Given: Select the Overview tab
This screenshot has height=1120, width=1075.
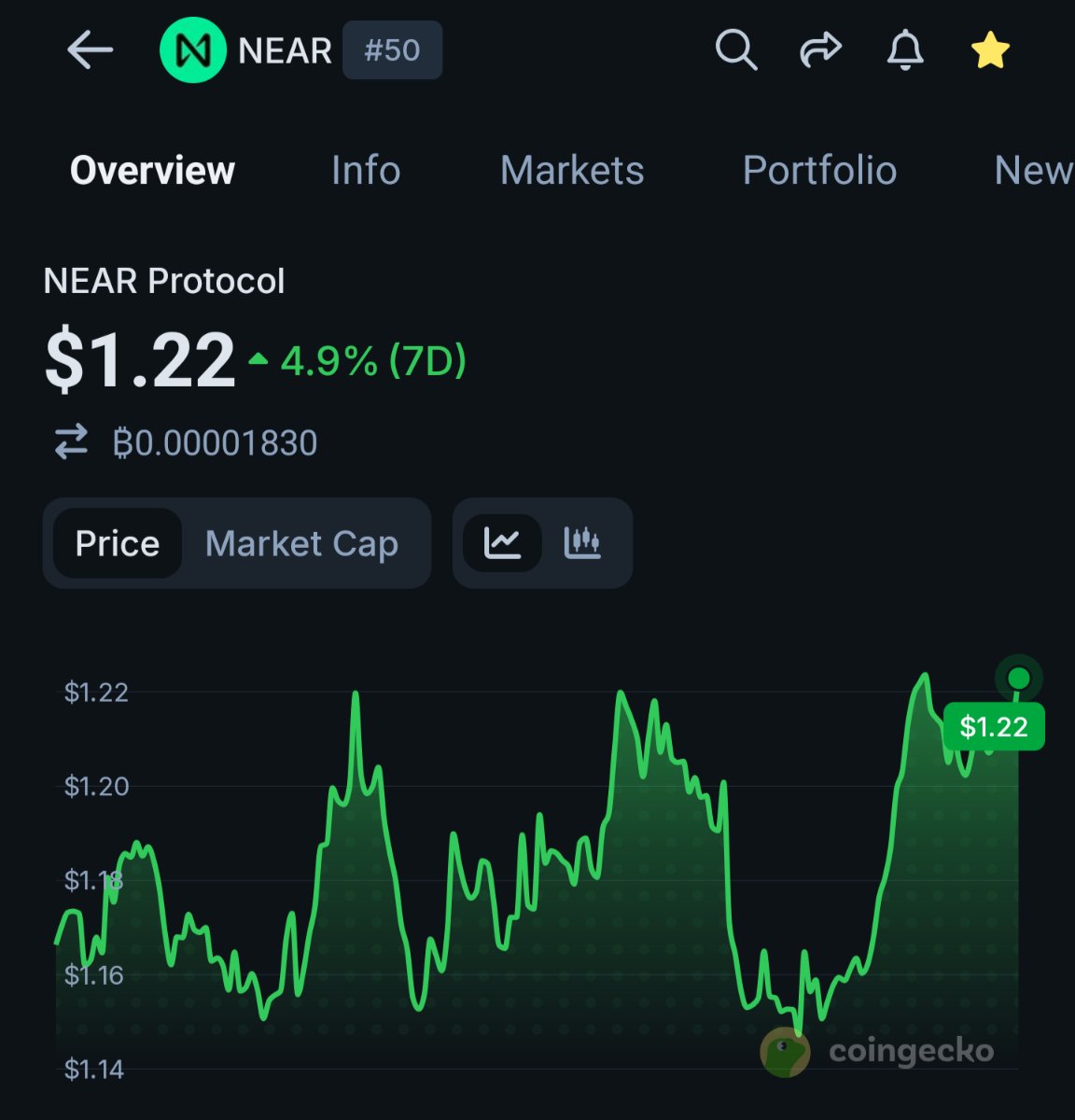Looking at the screenshot, I should coord(152,171).
